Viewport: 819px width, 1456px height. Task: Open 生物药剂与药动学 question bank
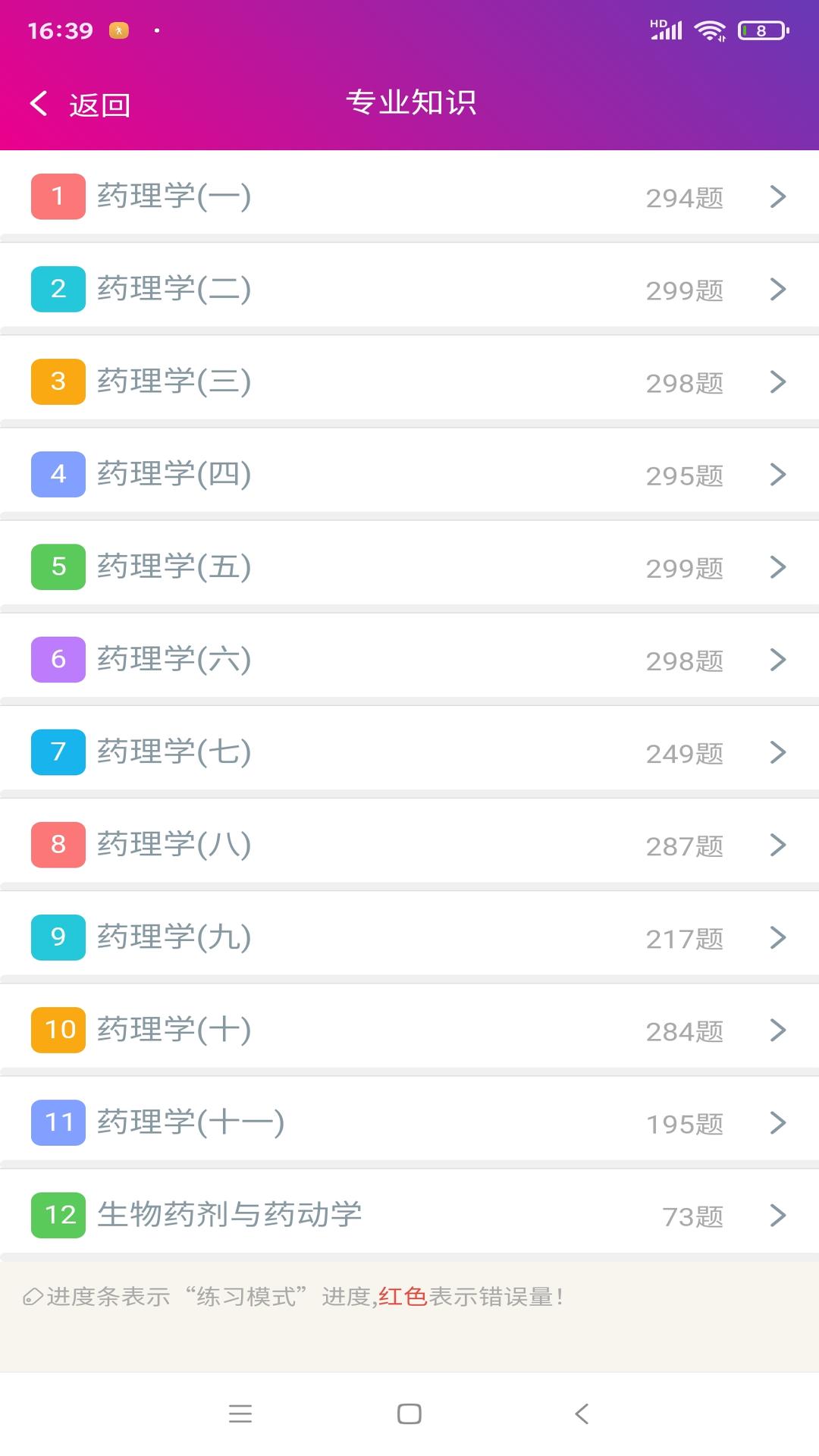point(303,1216)
